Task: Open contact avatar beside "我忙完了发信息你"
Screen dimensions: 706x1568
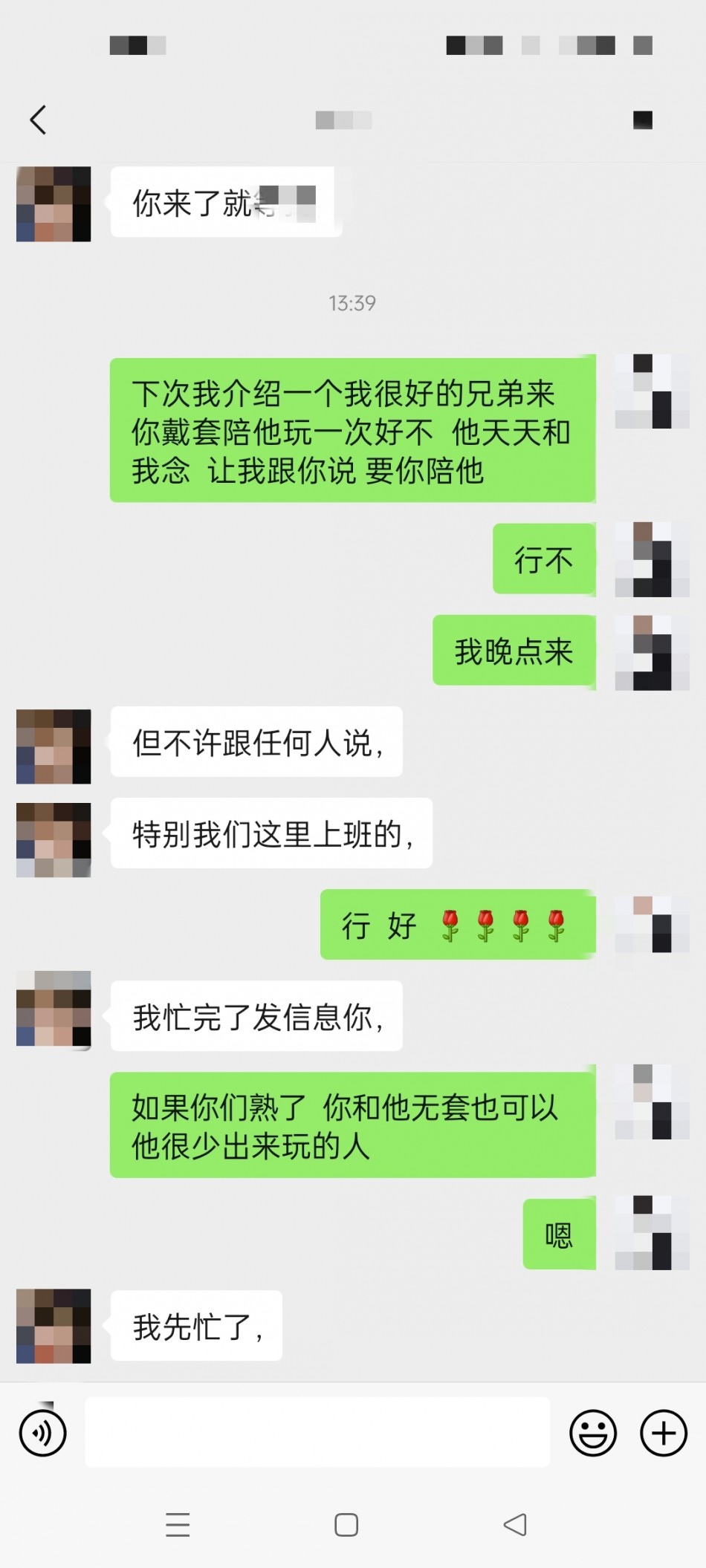Action: (x=54, y=1009)
